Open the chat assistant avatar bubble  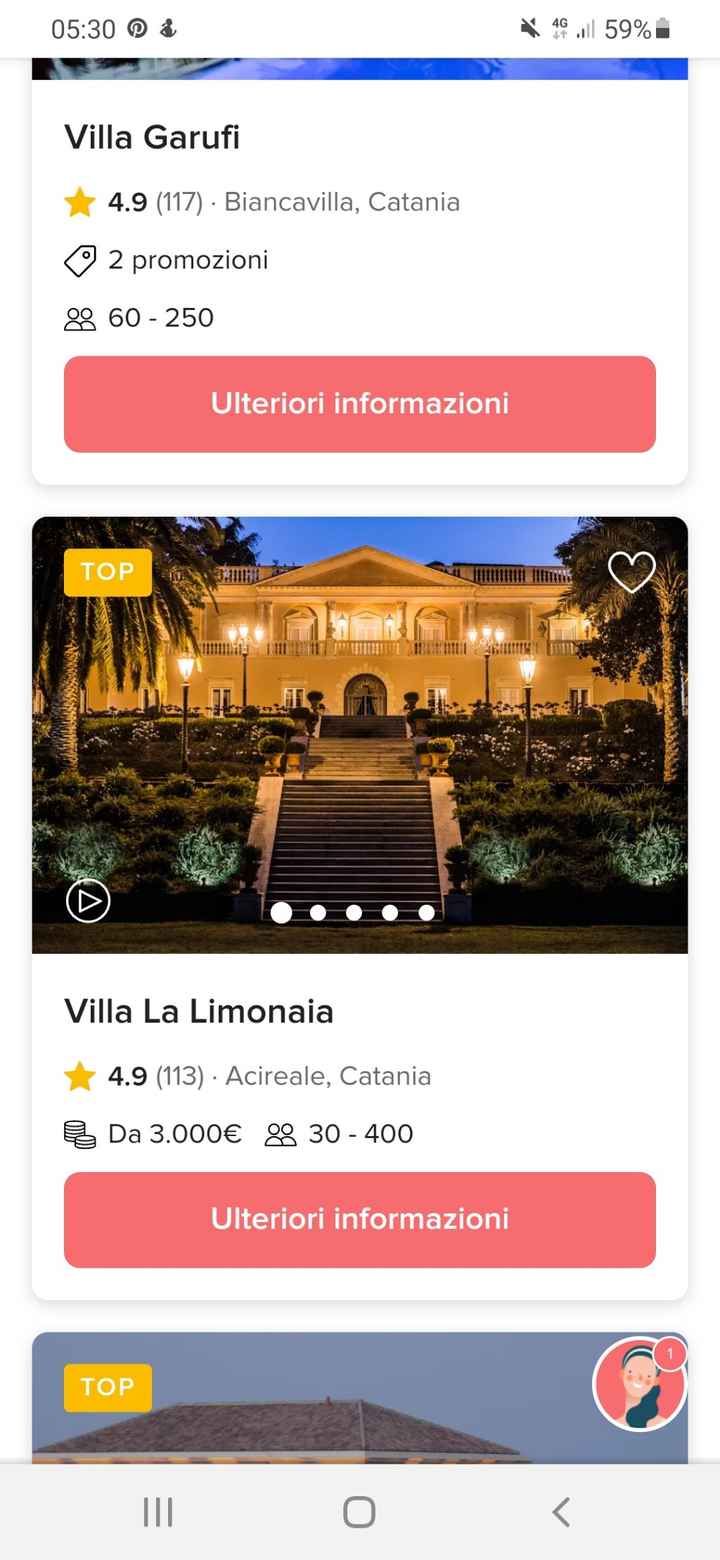pyautogui.click(x=640, y=1386)
